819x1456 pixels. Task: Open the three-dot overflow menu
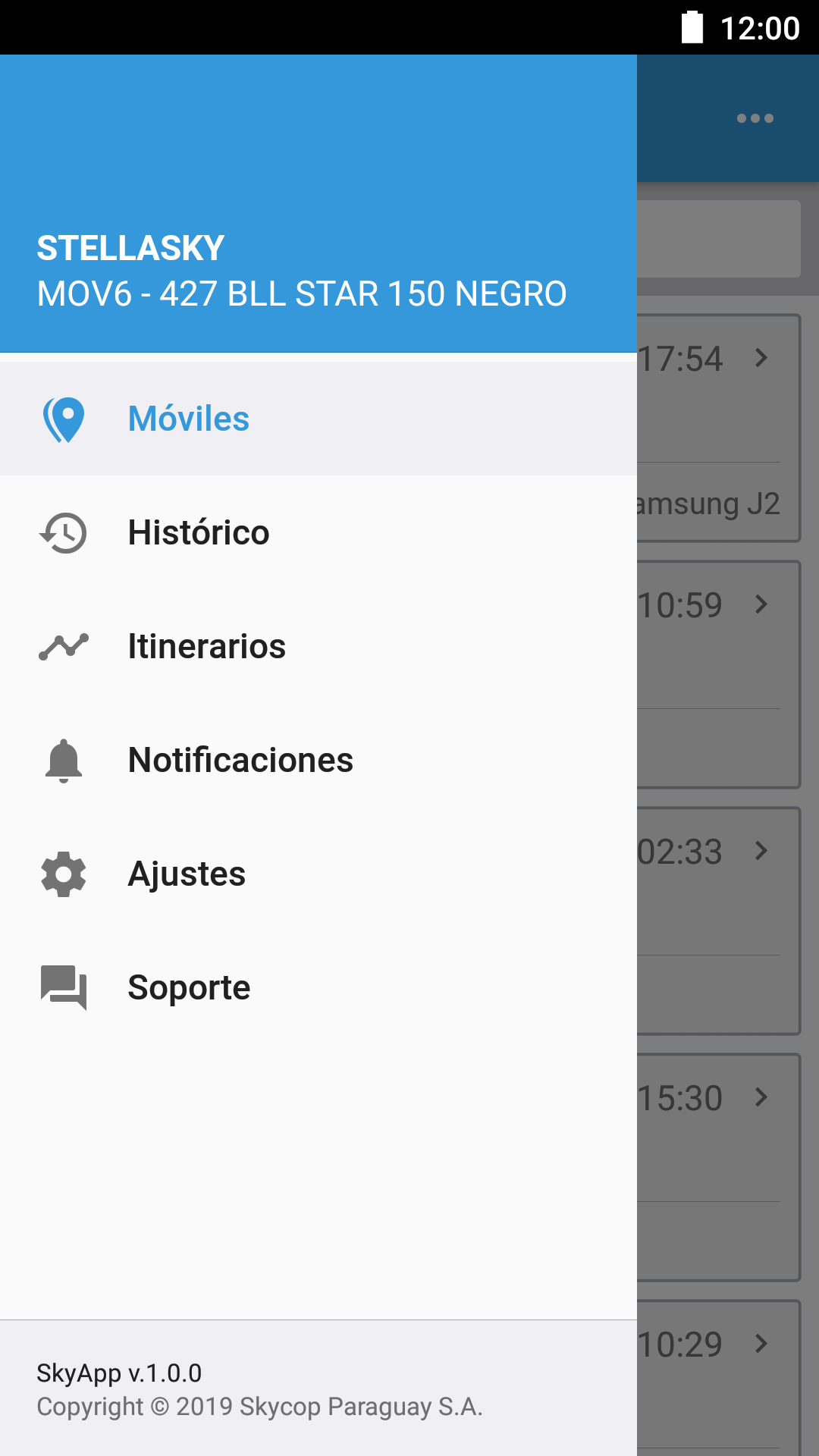point(755,118)
